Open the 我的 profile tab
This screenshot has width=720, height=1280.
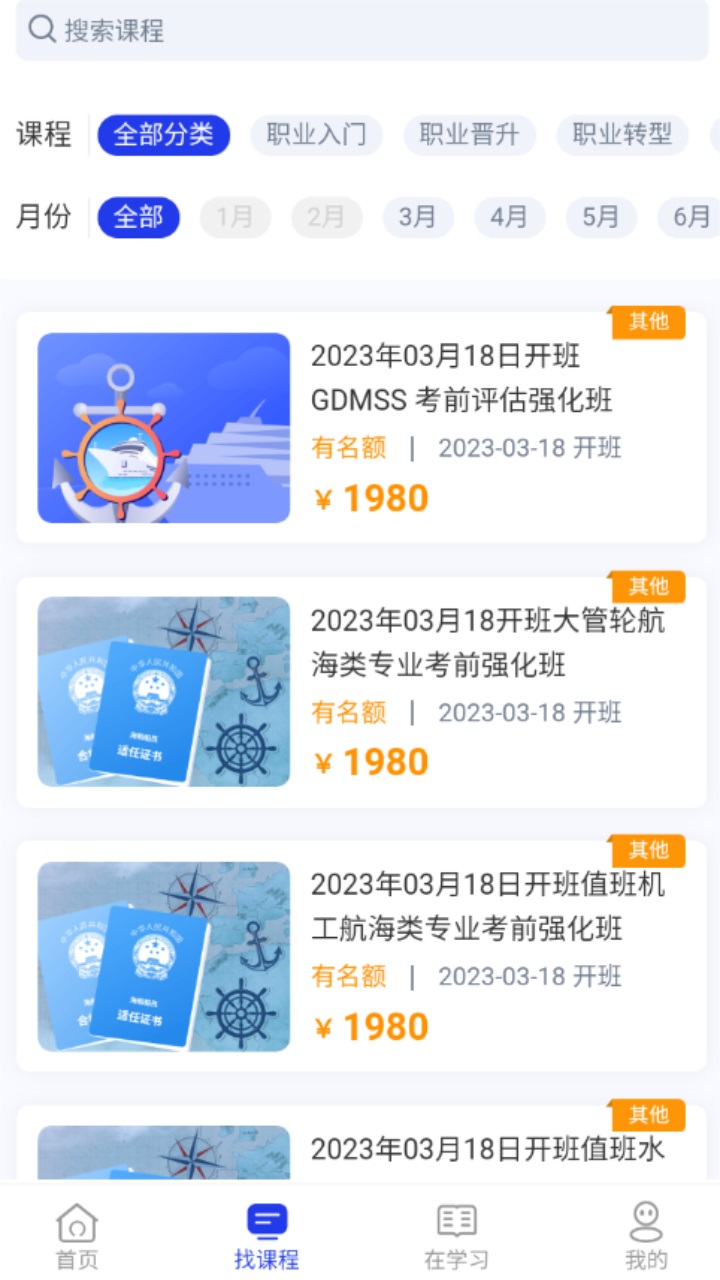point(646,1236)
